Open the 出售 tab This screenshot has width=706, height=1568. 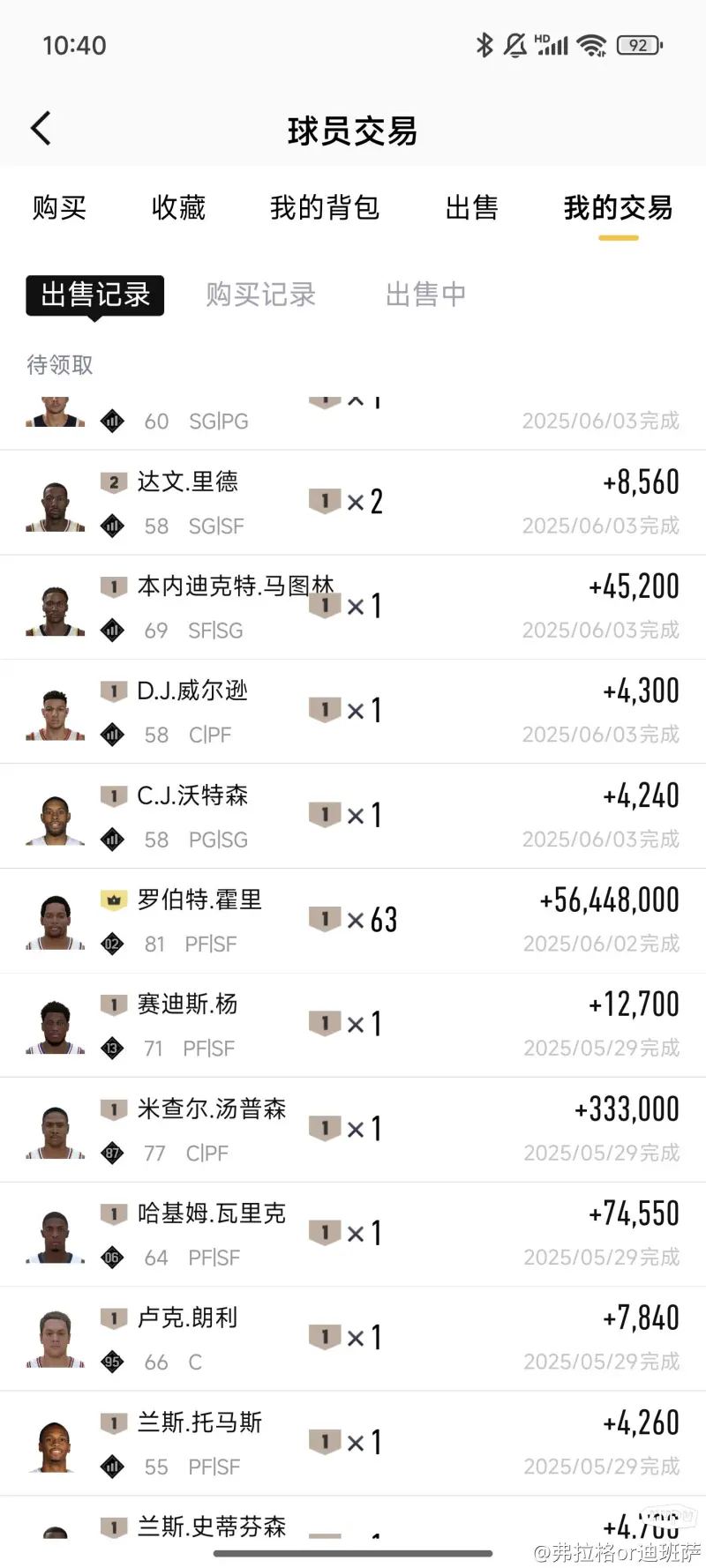pos(471,208)
